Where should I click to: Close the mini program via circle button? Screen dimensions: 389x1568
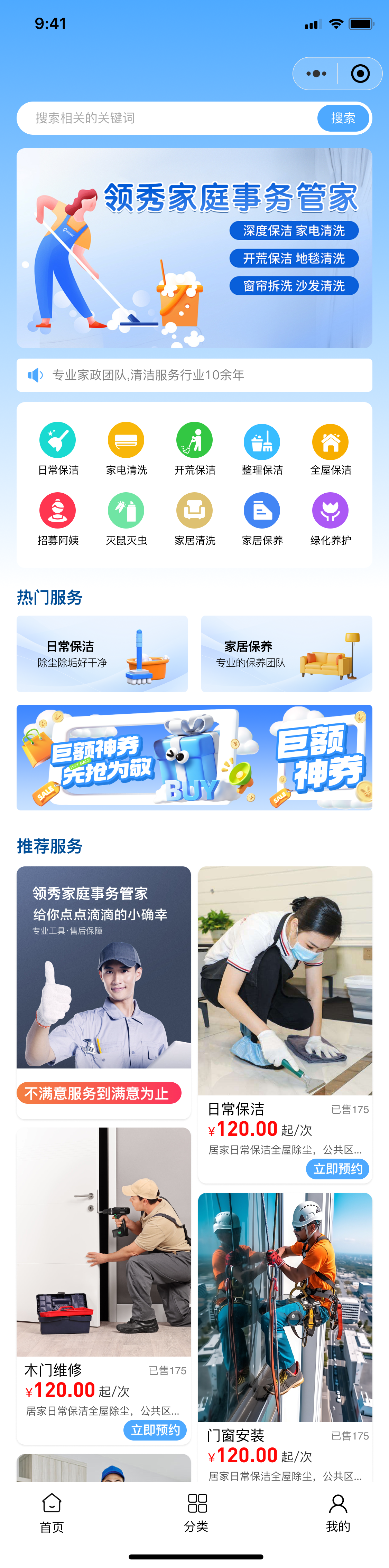[x=360, y=74]
